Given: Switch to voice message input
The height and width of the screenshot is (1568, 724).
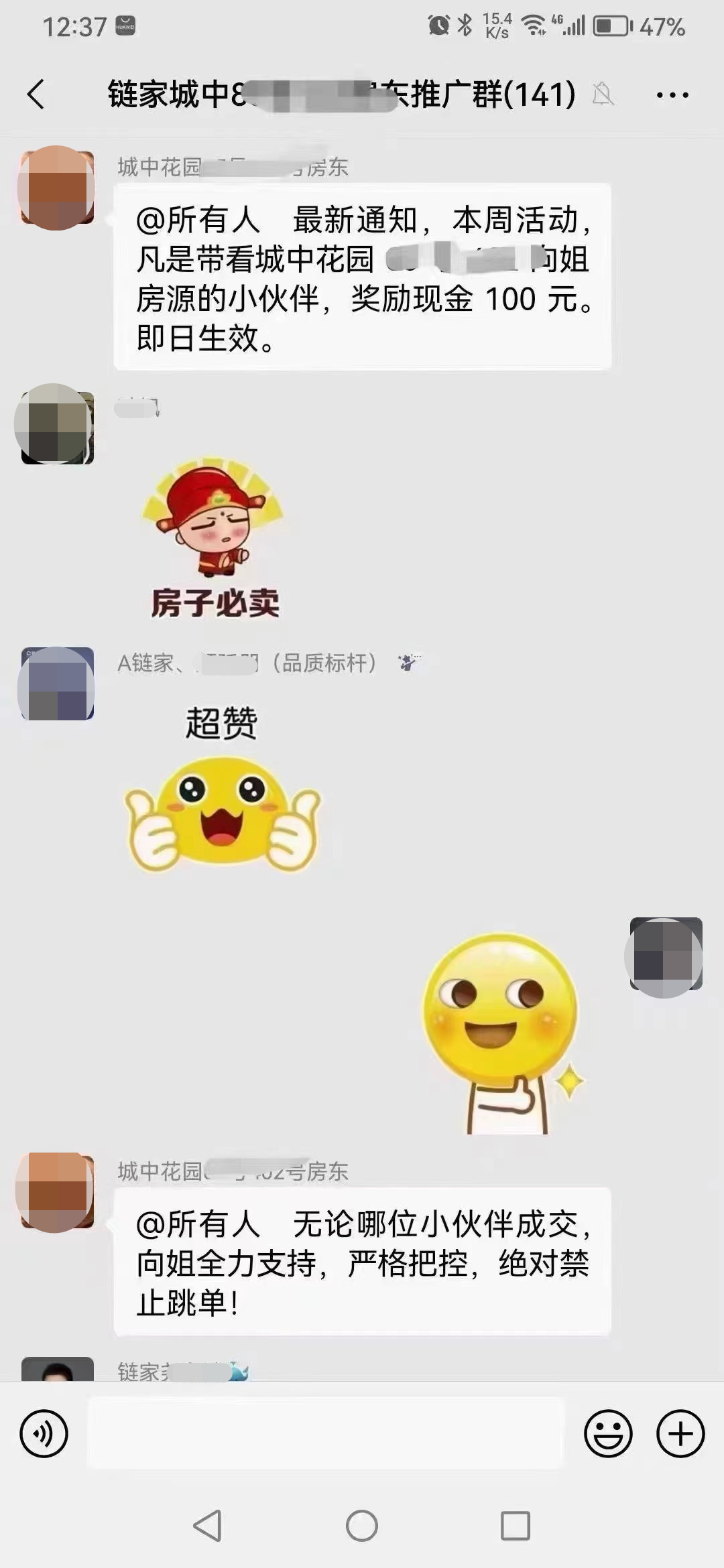Looking at the screenshot, I should [44, 1434].
